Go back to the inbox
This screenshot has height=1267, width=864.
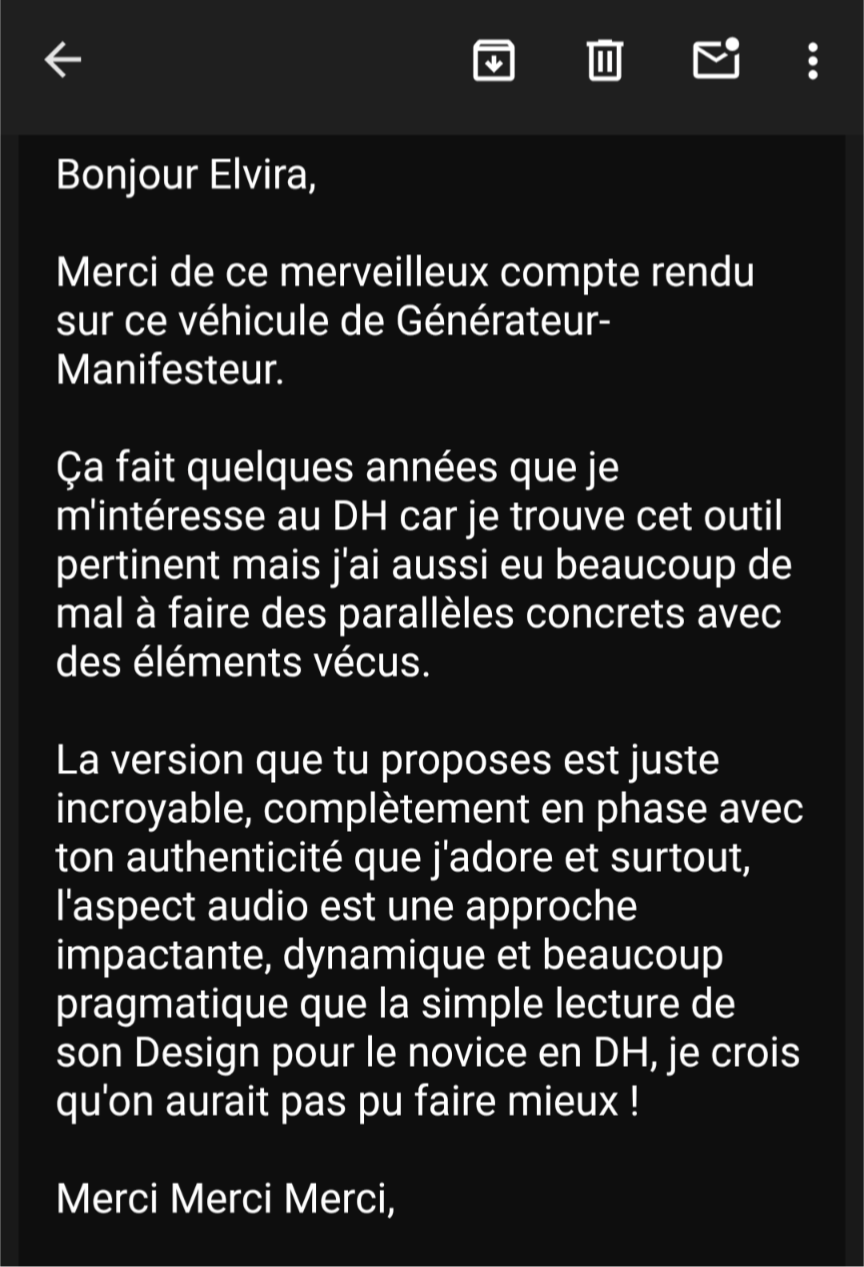click(62, 61)
